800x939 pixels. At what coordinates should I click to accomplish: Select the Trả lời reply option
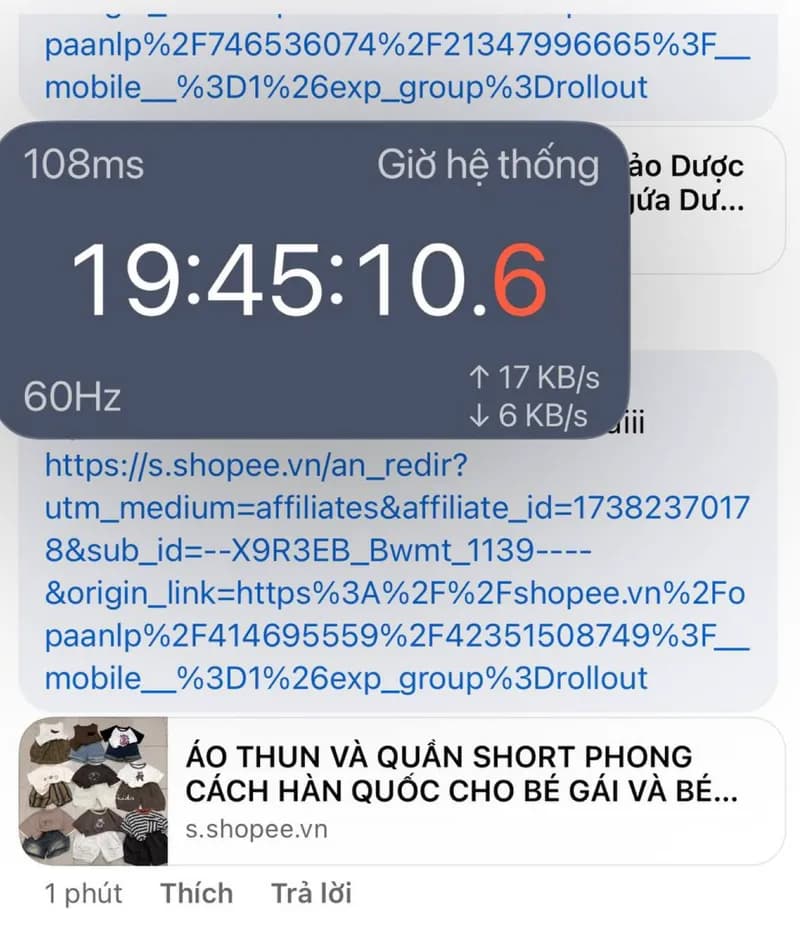pos(313,893)
